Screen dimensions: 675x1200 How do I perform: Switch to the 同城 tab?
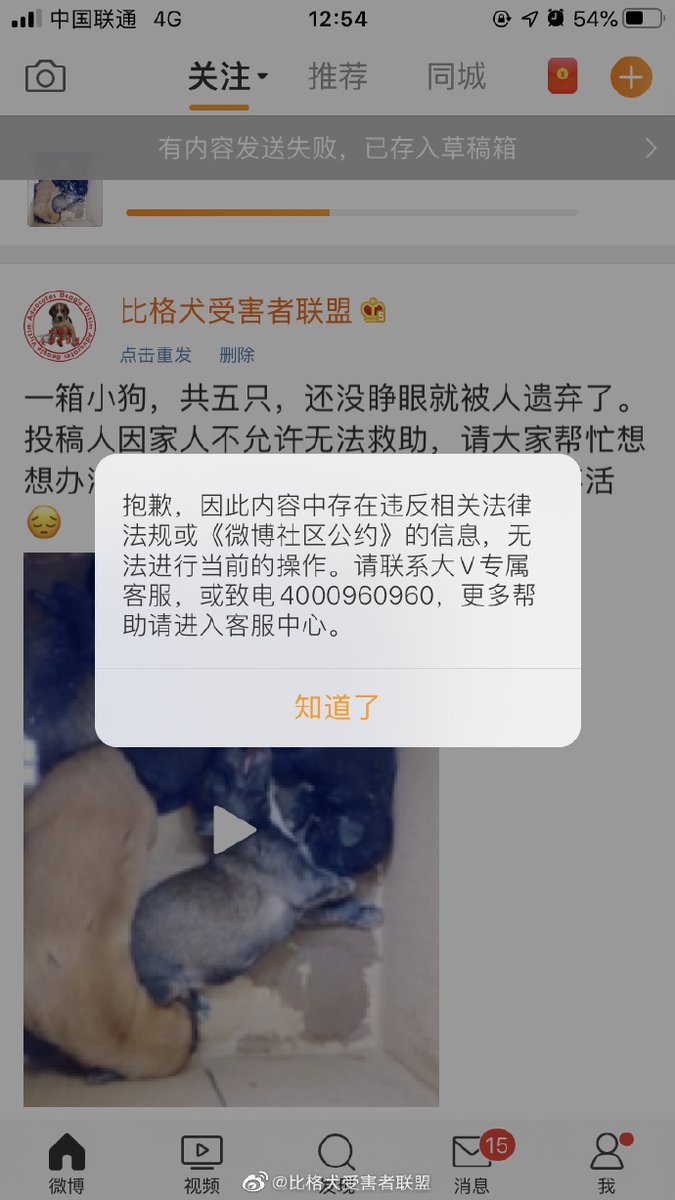[456, 77]
